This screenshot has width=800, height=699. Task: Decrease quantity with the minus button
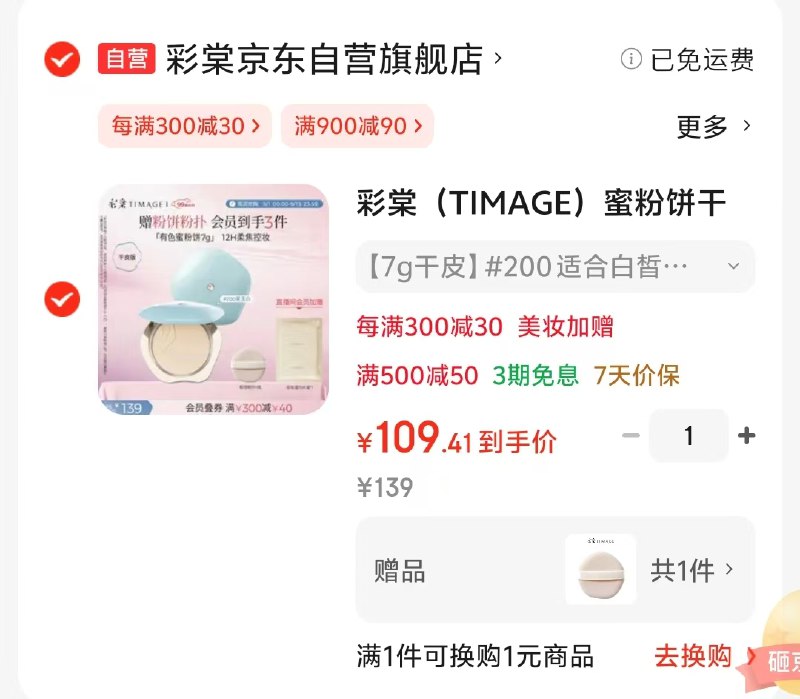tap(630, 436)
